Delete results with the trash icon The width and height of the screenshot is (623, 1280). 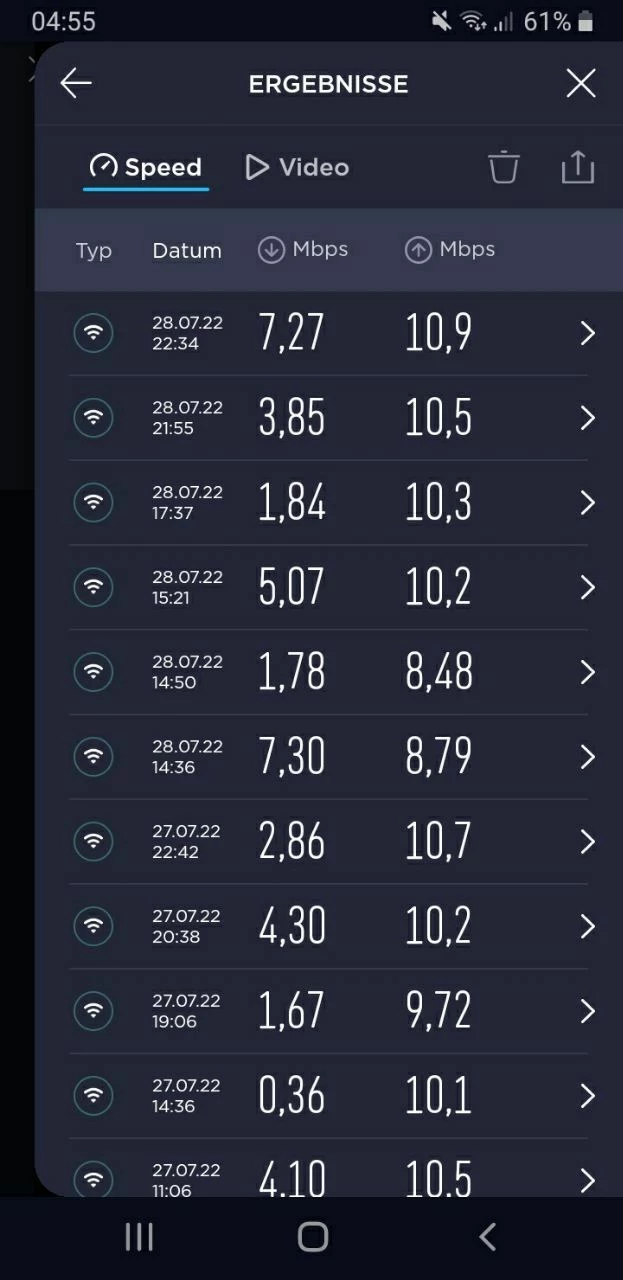[x=503, y=167]
